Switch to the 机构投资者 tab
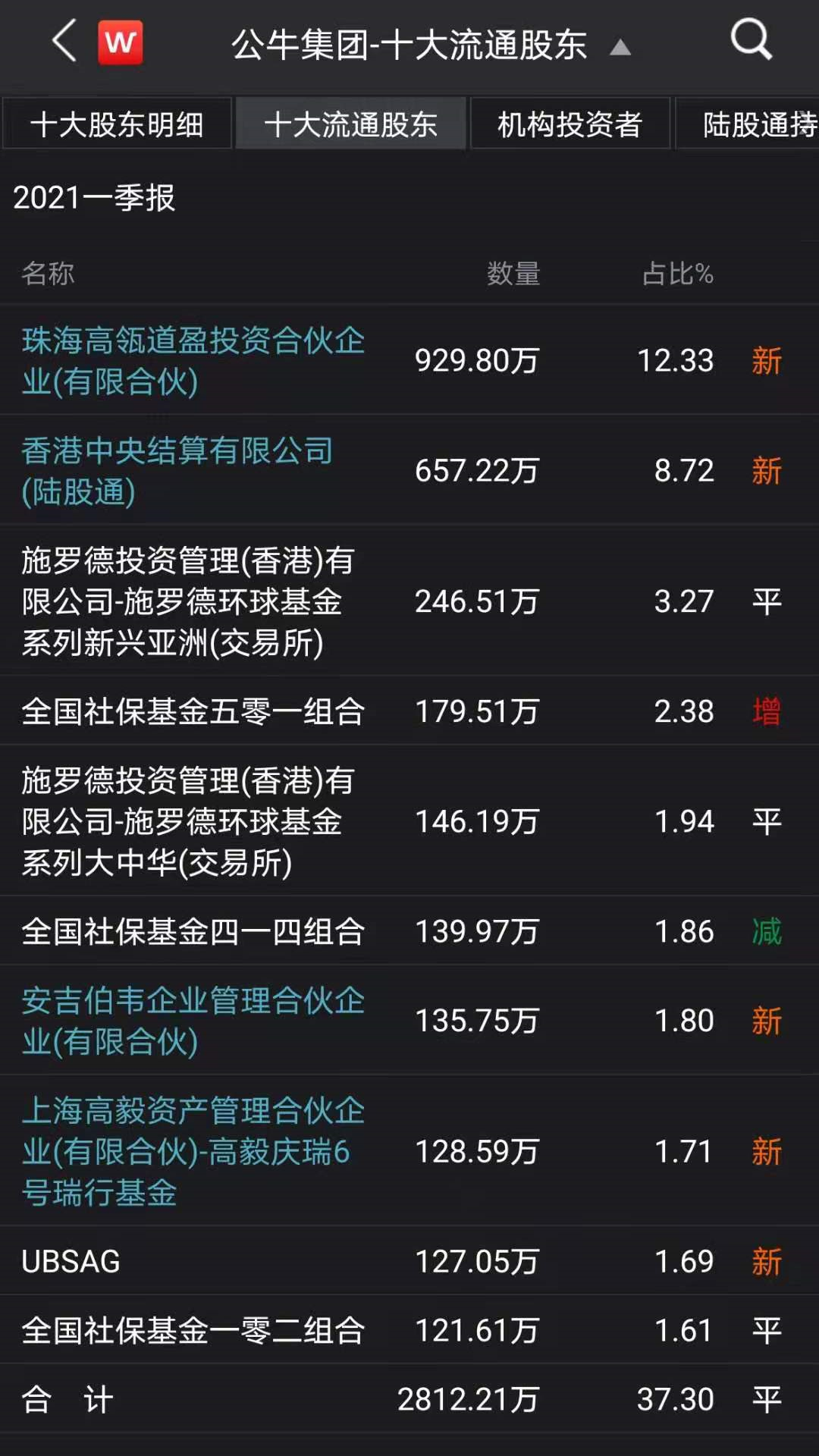Image resolution: width=819 pixels, height=1456 pixels. (x=570, y=124)
